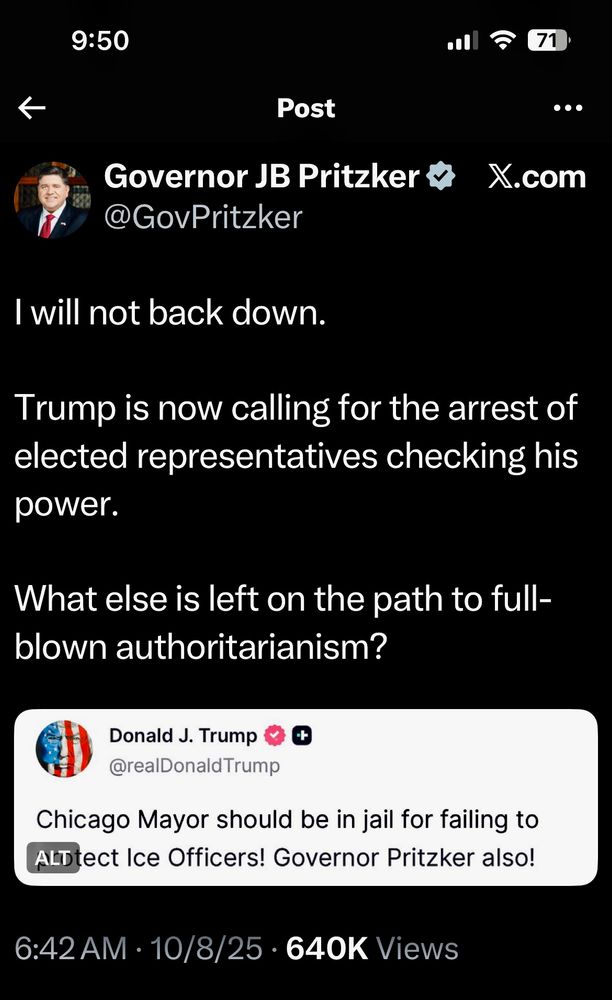This screenshot has height=1000, width=612.
Task: Show the image's ALT description
Action: 52,858
